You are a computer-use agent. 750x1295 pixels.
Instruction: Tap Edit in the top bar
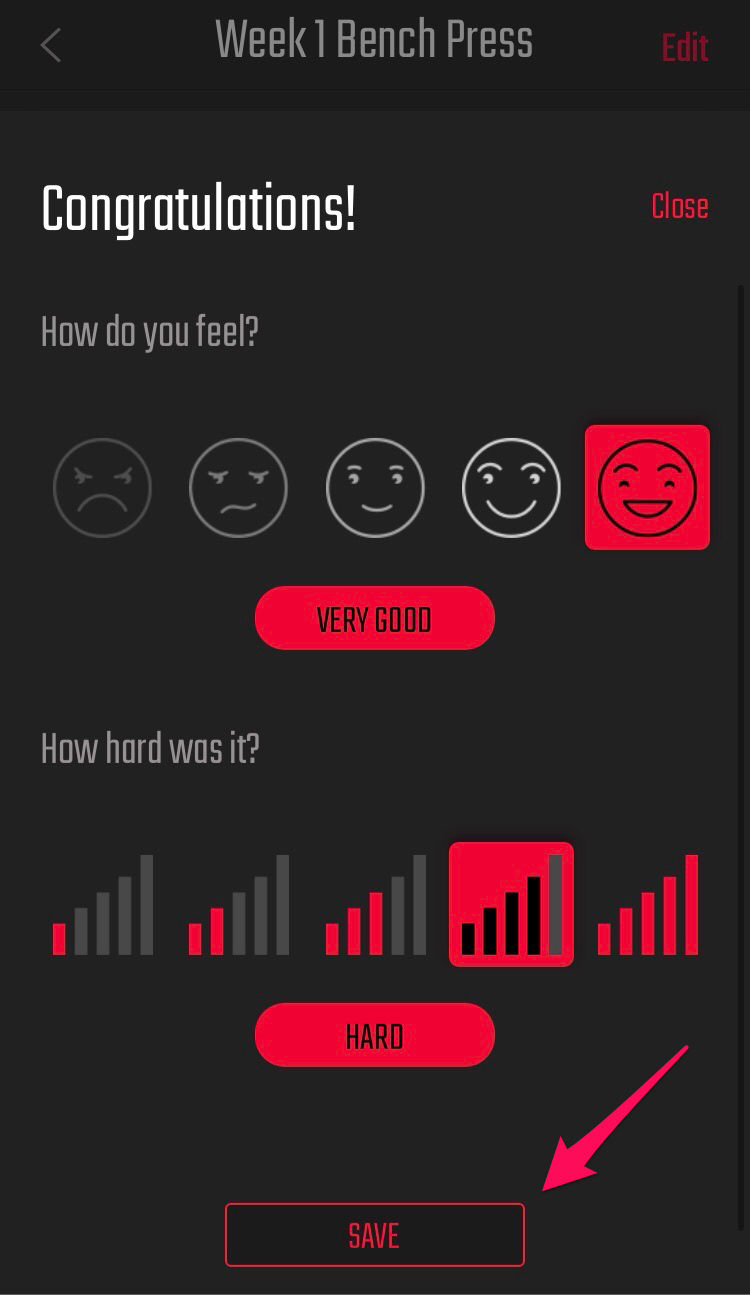pos(685,47)
